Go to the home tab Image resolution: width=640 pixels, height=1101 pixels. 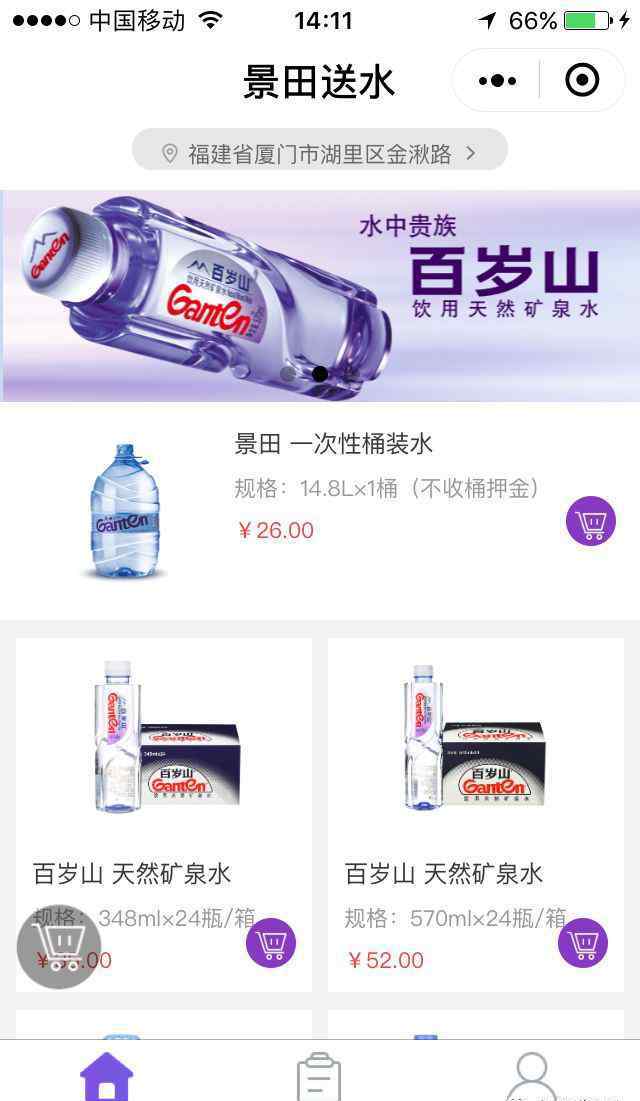tap(106, 1076)
